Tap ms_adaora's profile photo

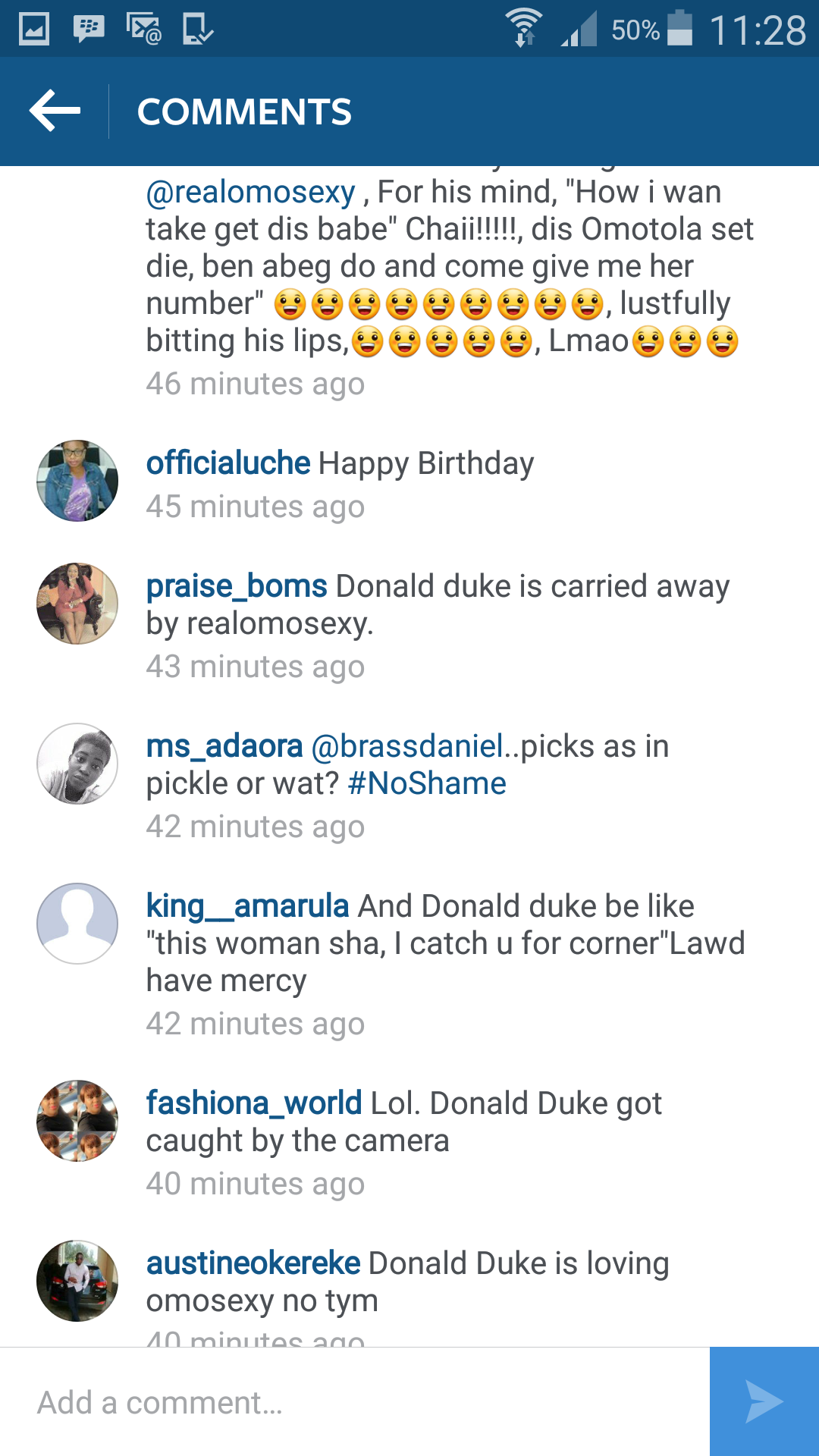coord(77,764)
